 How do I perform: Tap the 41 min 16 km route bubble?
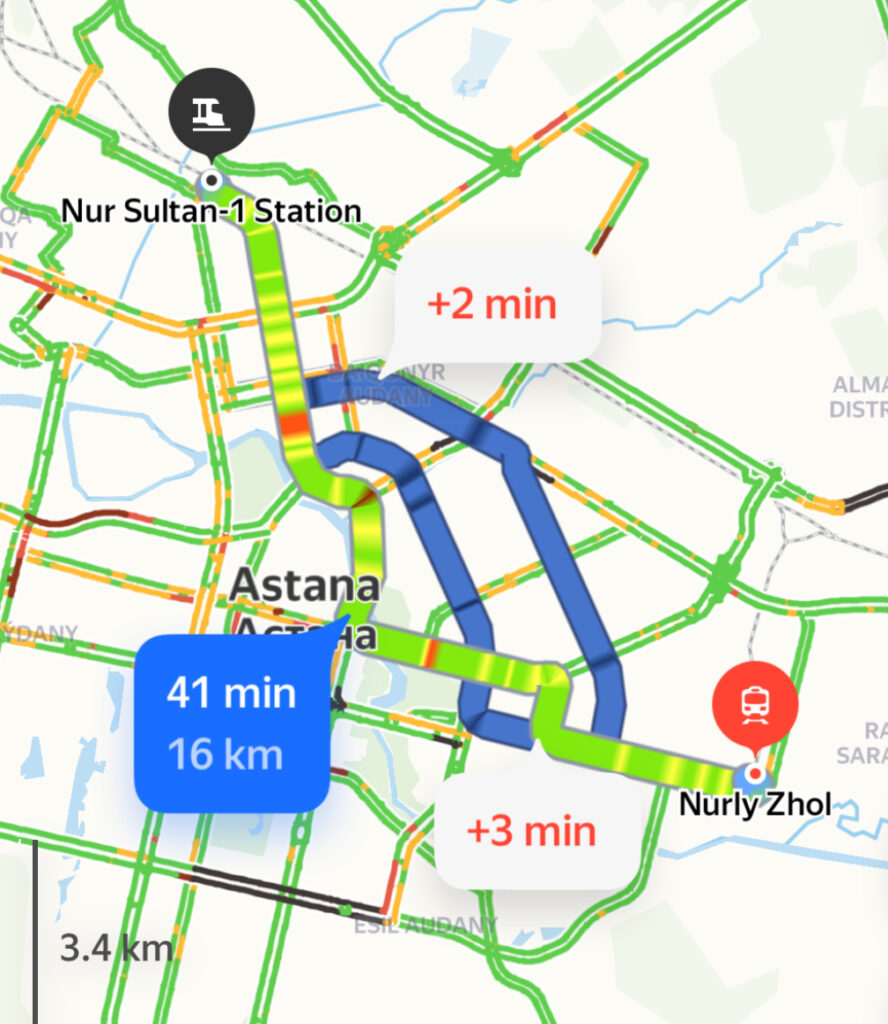tap(232, 723)
